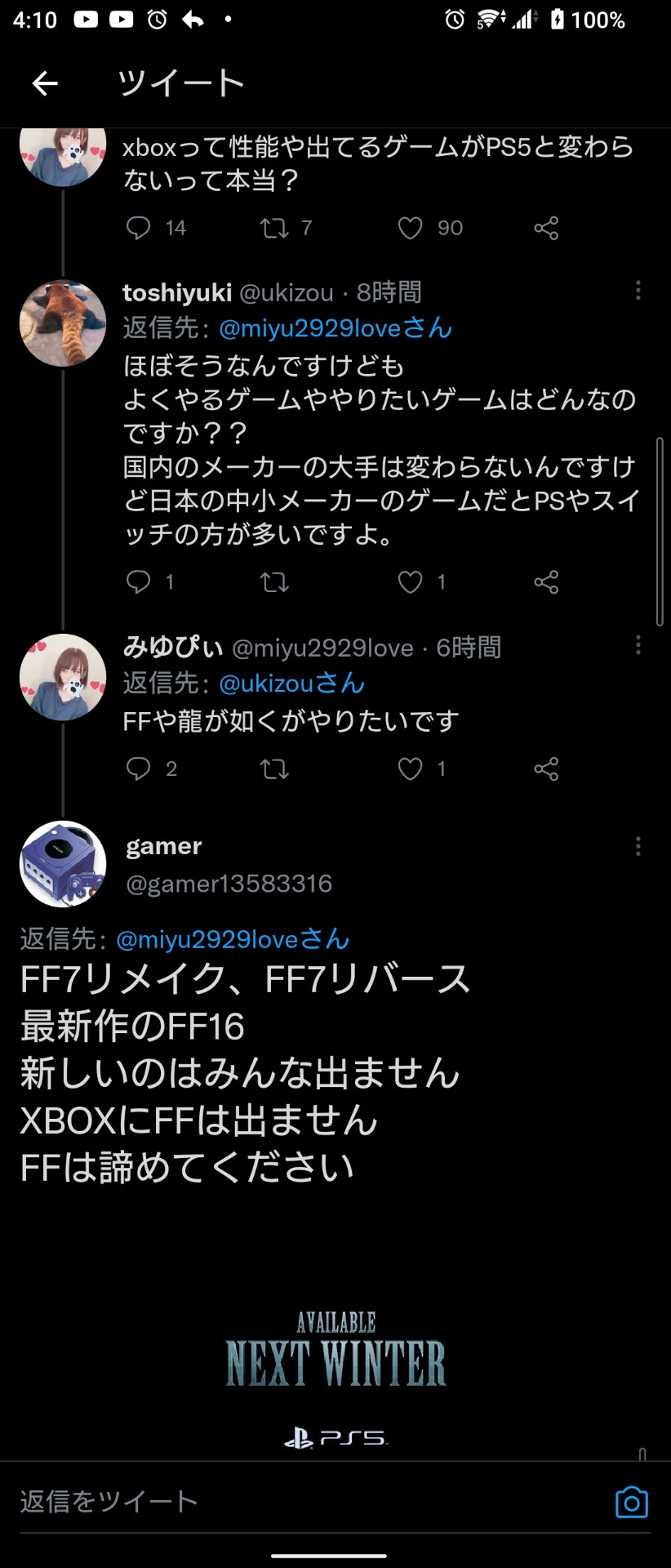Retweet the post with 7 retweets
The image size is (671, 1568).
274,228
